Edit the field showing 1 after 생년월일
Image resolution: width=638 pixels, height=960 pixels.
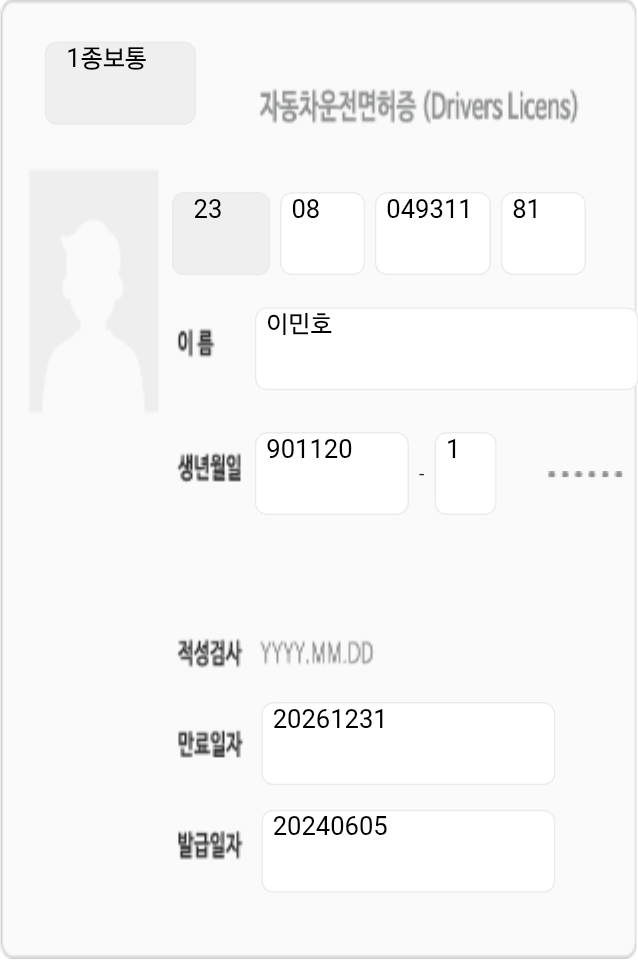[x=465, y=473]
